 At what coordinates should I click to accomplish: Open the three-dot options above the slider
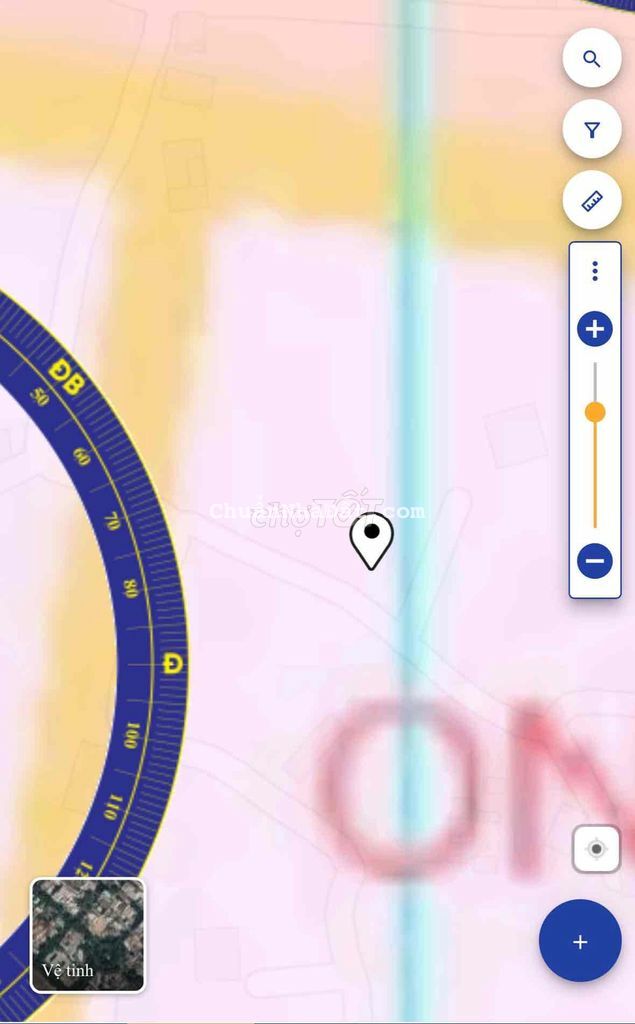[595, 271]
